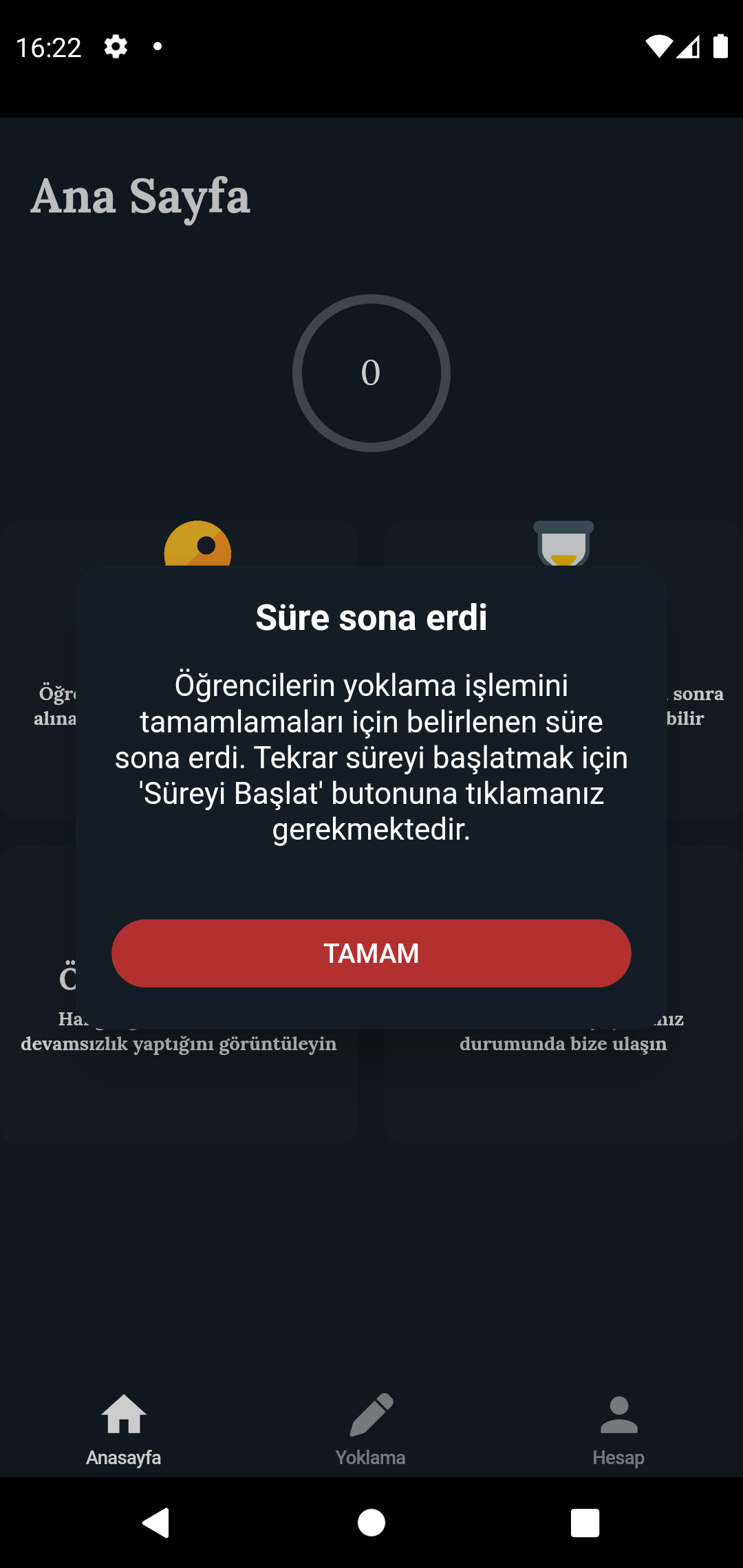Open the settings gear in the status bar
743x1568 pixels.
(116, 45)
